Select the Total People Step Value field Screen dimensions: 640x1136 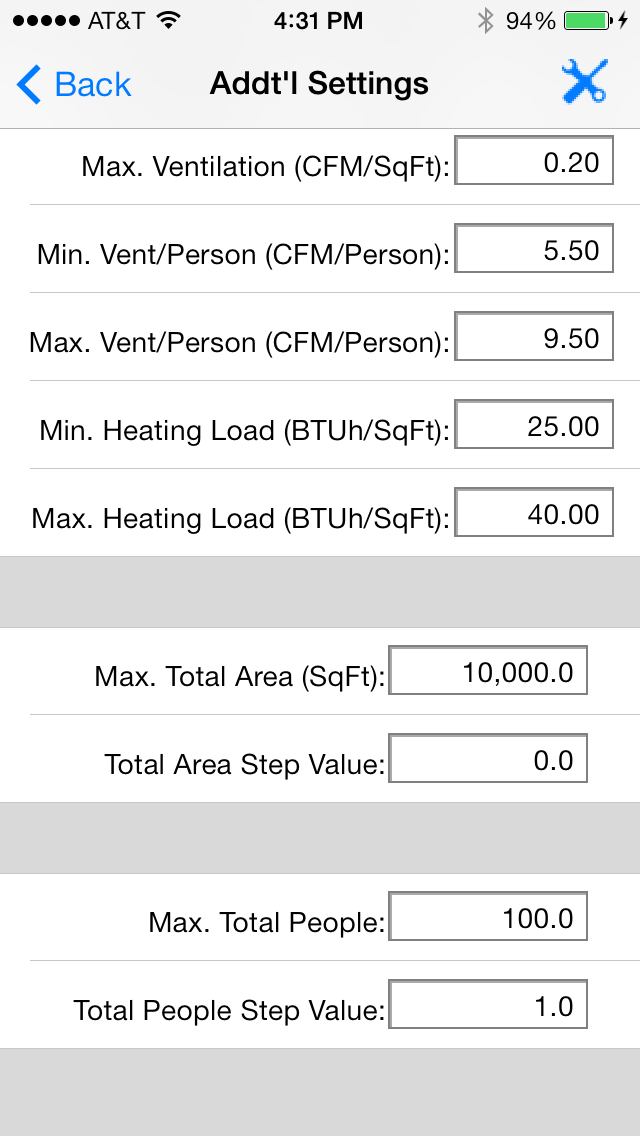(488, 1004)
